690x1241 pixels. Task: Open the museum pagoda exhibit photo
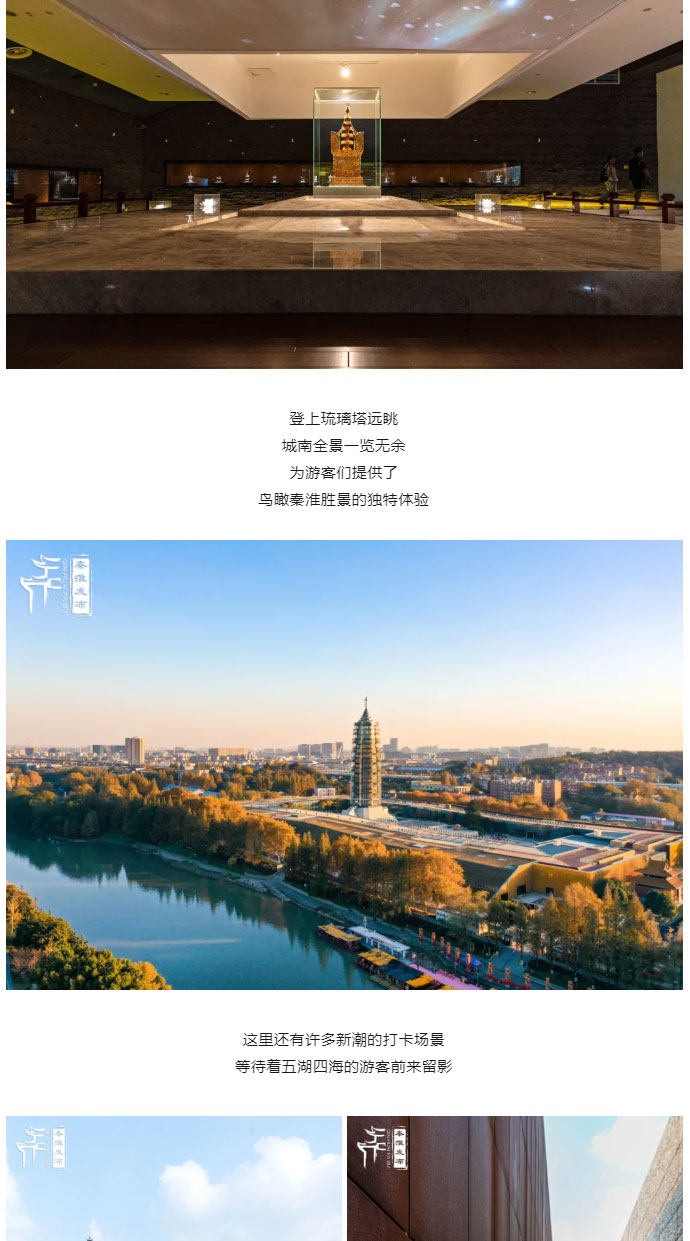point(344,184)
